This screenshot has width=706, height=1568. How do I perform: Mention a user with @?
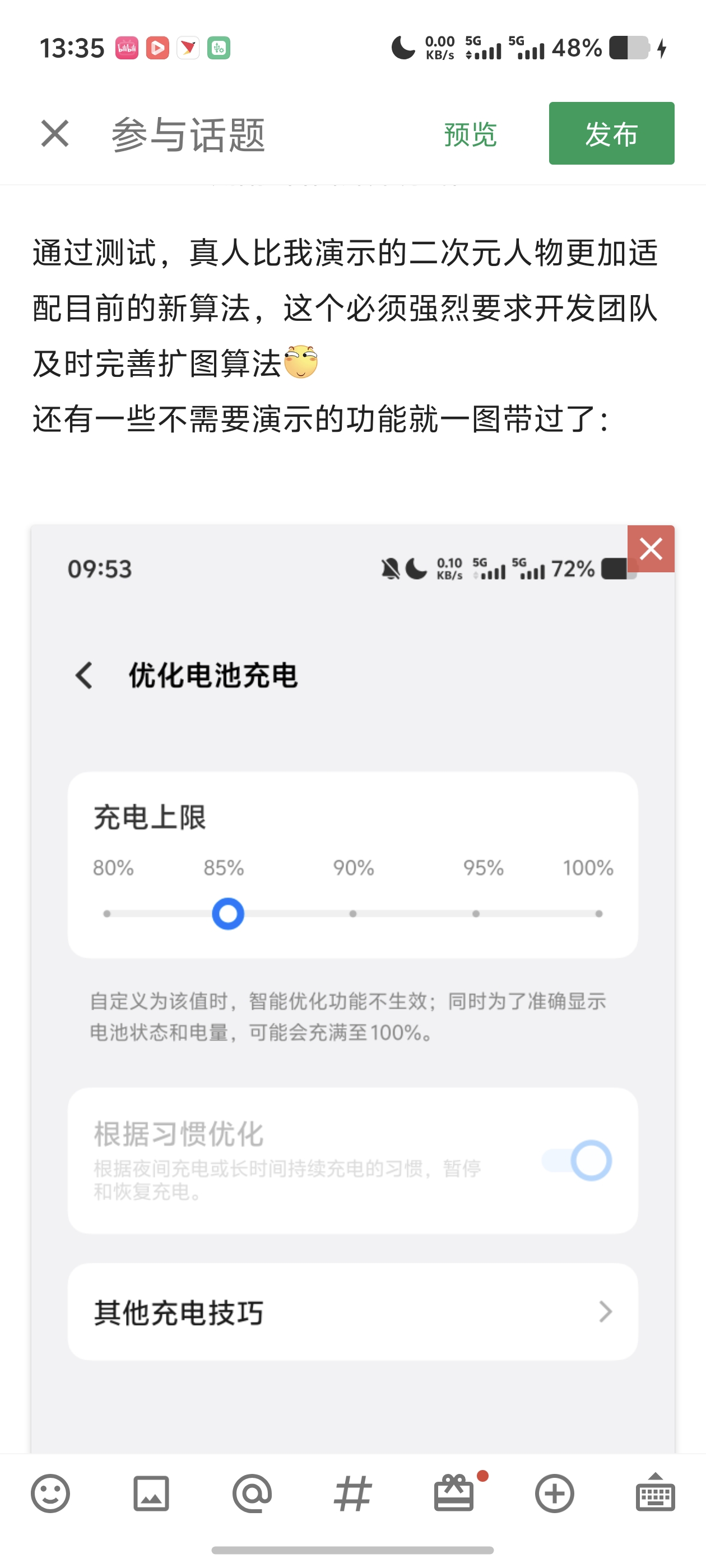point(252,1493)
